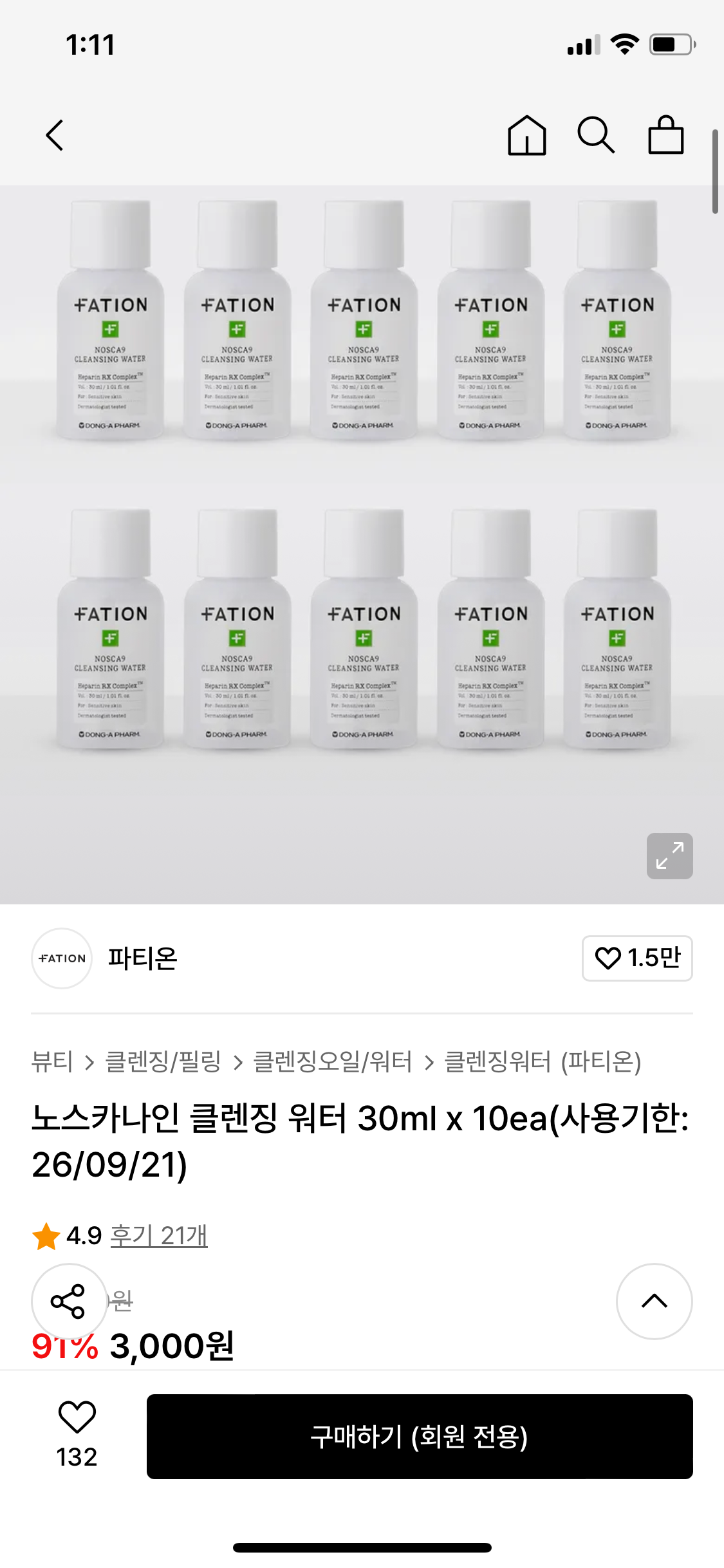Expand product image with fullscreen icon
Image resolution: width=724 pixels, height=1568 pixels.
pos(669,856)
